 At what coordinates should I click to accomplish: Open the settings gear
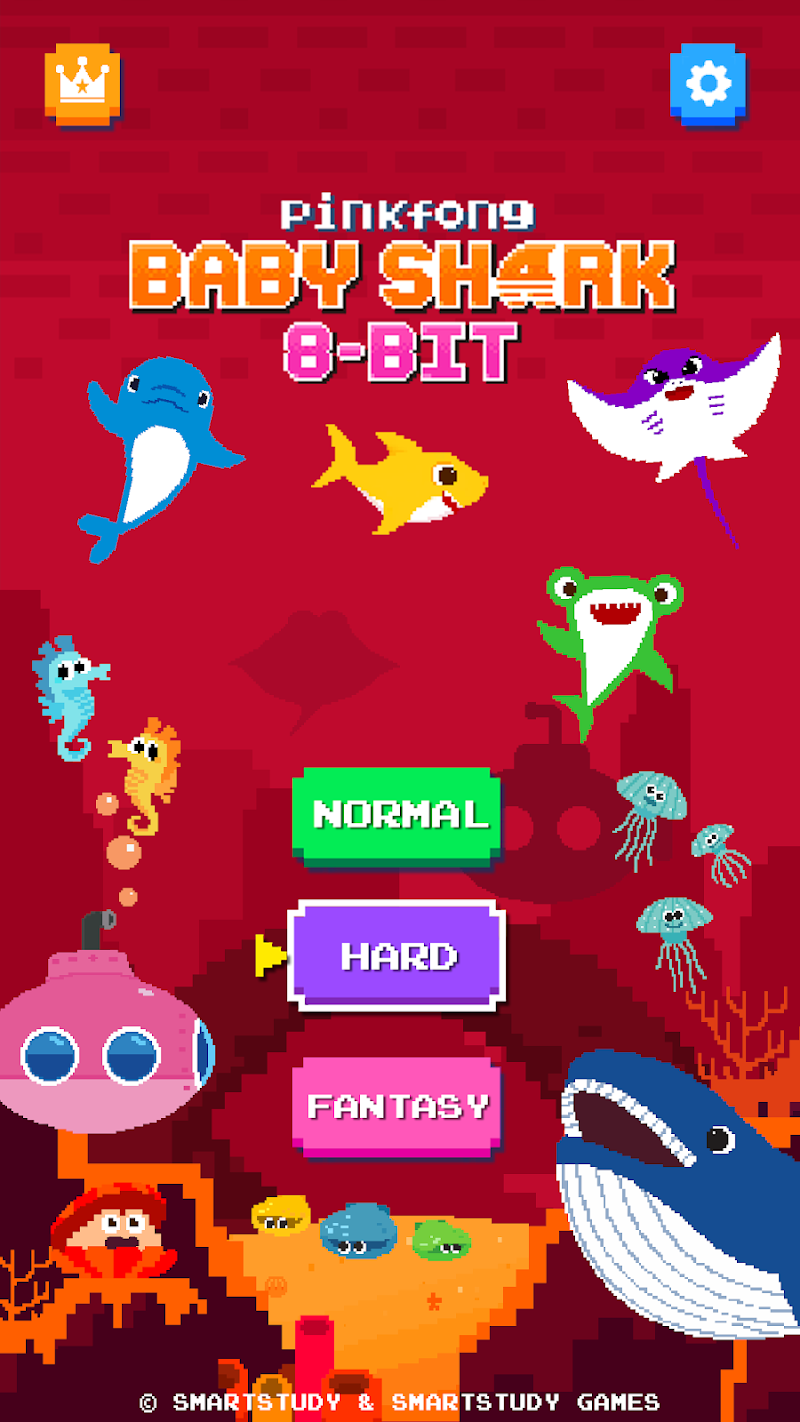point(708,83)
